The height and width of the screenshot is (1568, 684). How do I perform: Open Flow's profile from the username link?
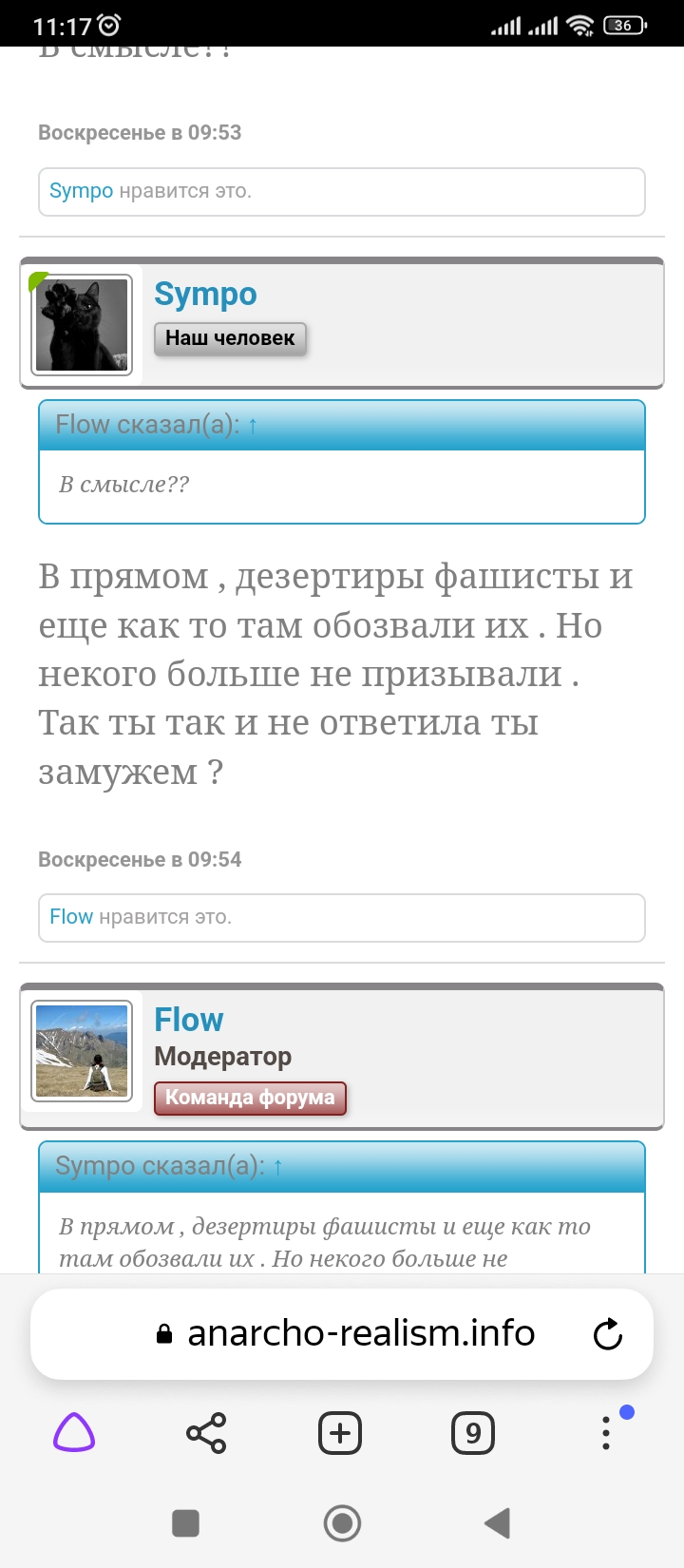(189, 1020)
